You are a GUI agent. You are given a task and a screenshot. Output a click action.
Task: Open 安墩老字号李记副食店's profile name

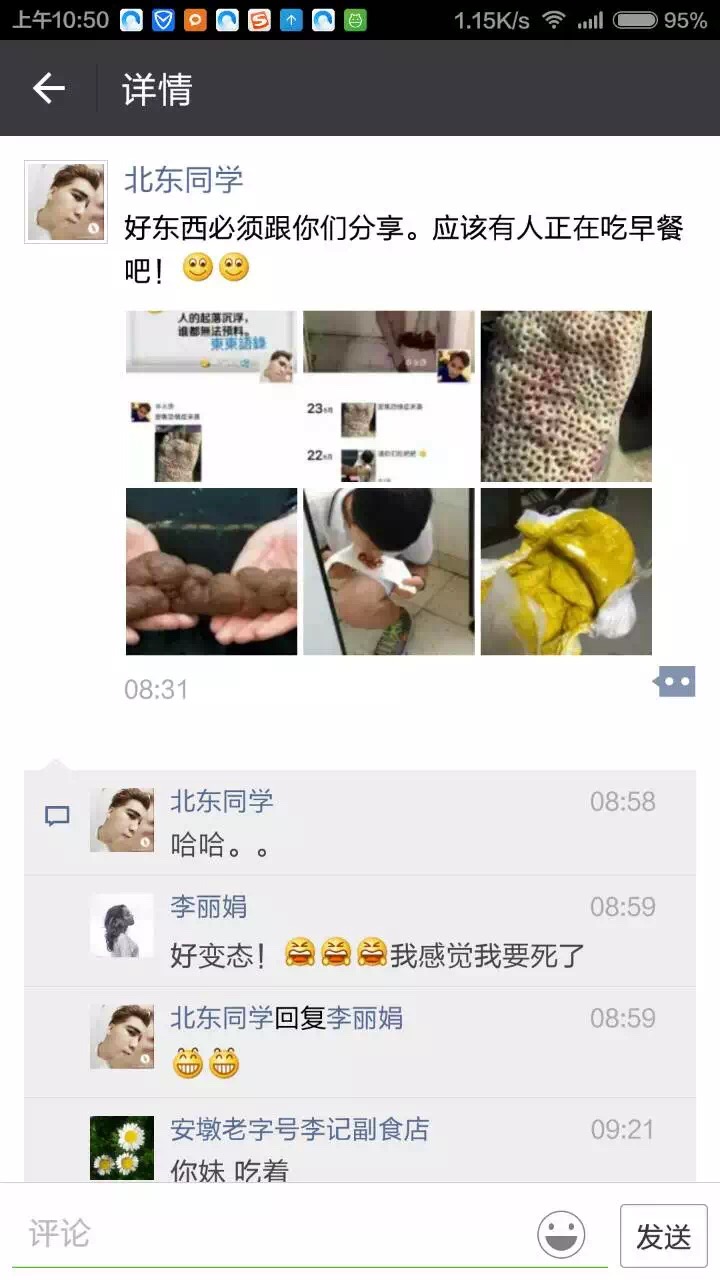(x=300, y=1129)
